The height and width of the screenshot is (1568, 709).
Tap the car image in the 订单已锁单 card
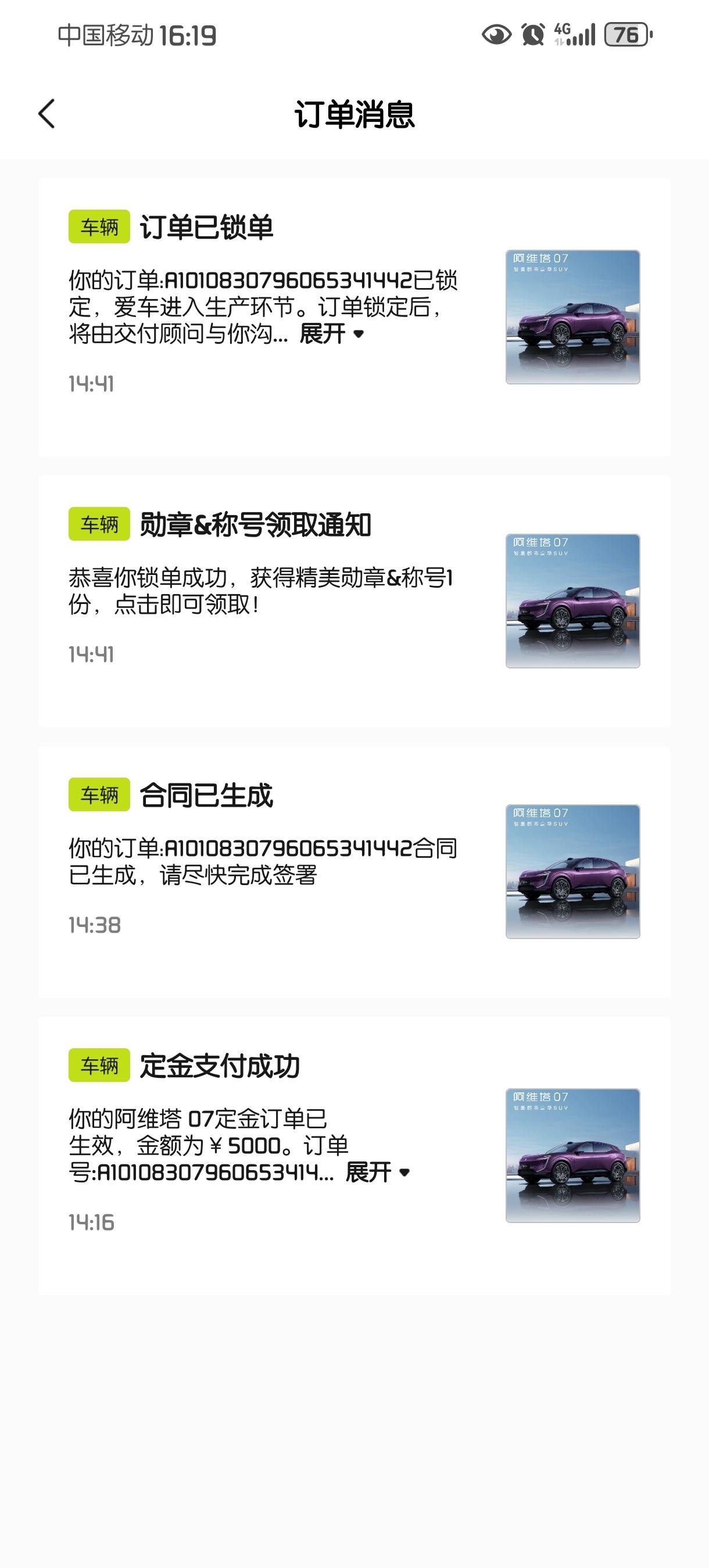(x=572, y=317)
